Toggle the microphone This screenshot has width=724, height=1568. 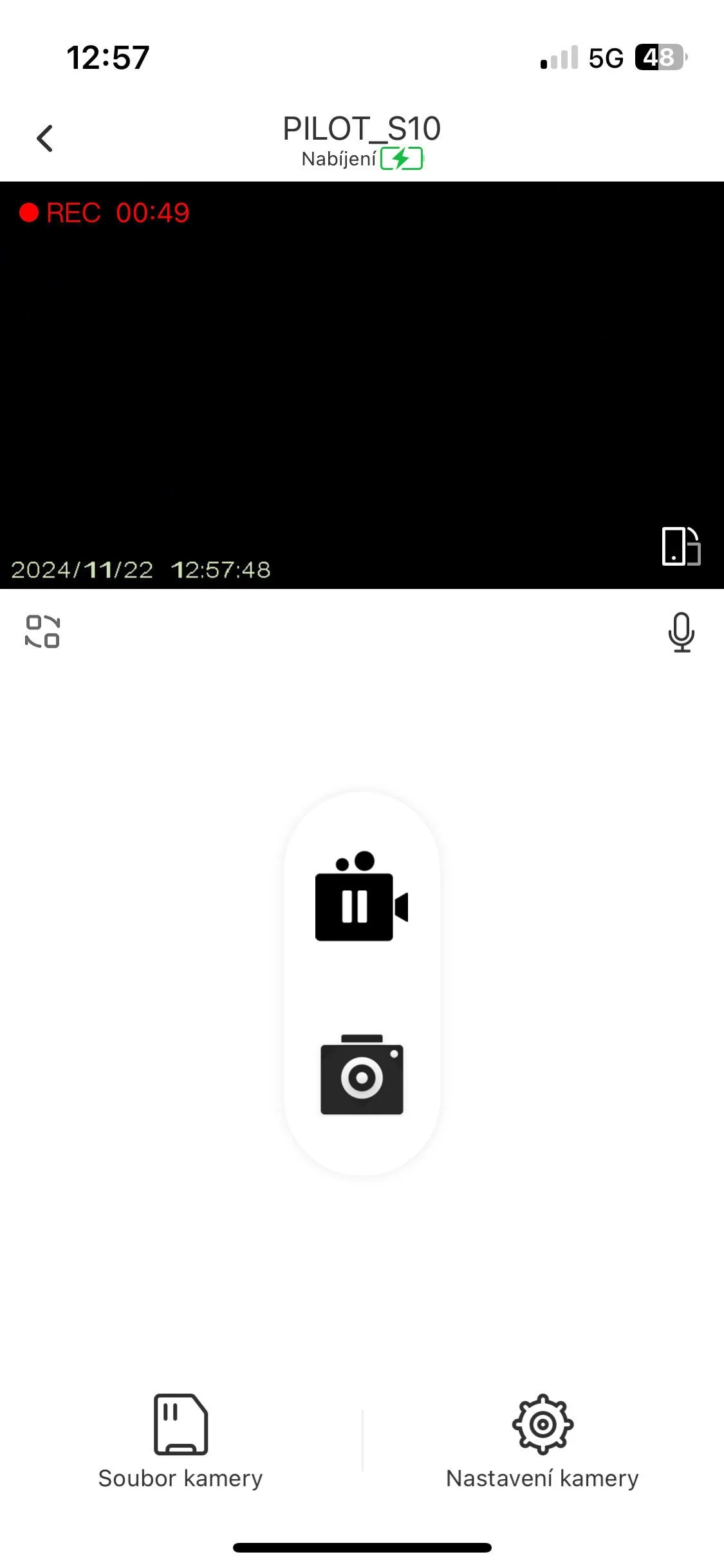pyautogui.click(x=681, y=632)
